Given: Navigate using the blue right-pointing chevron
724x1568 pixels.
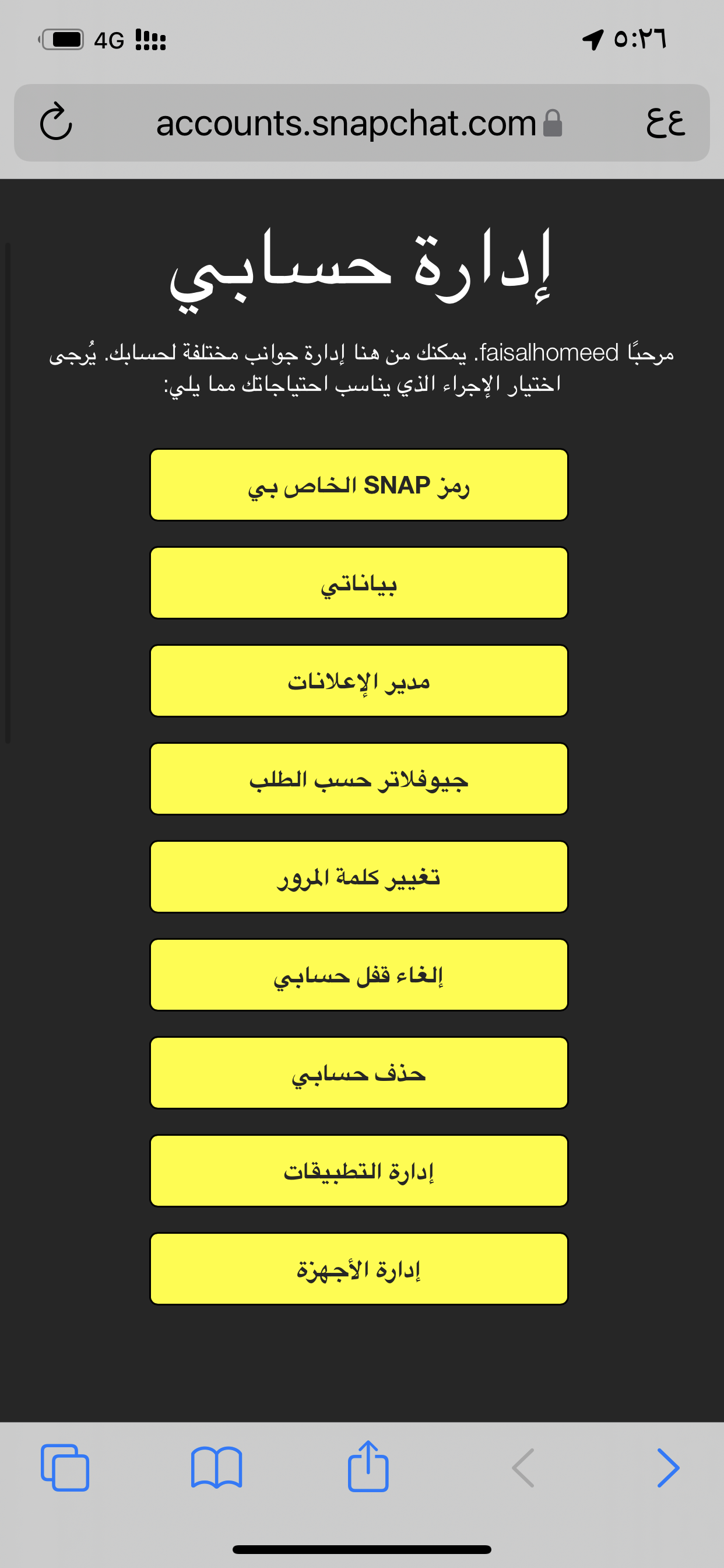Looking at the screenshot, I should (668, 1468).
